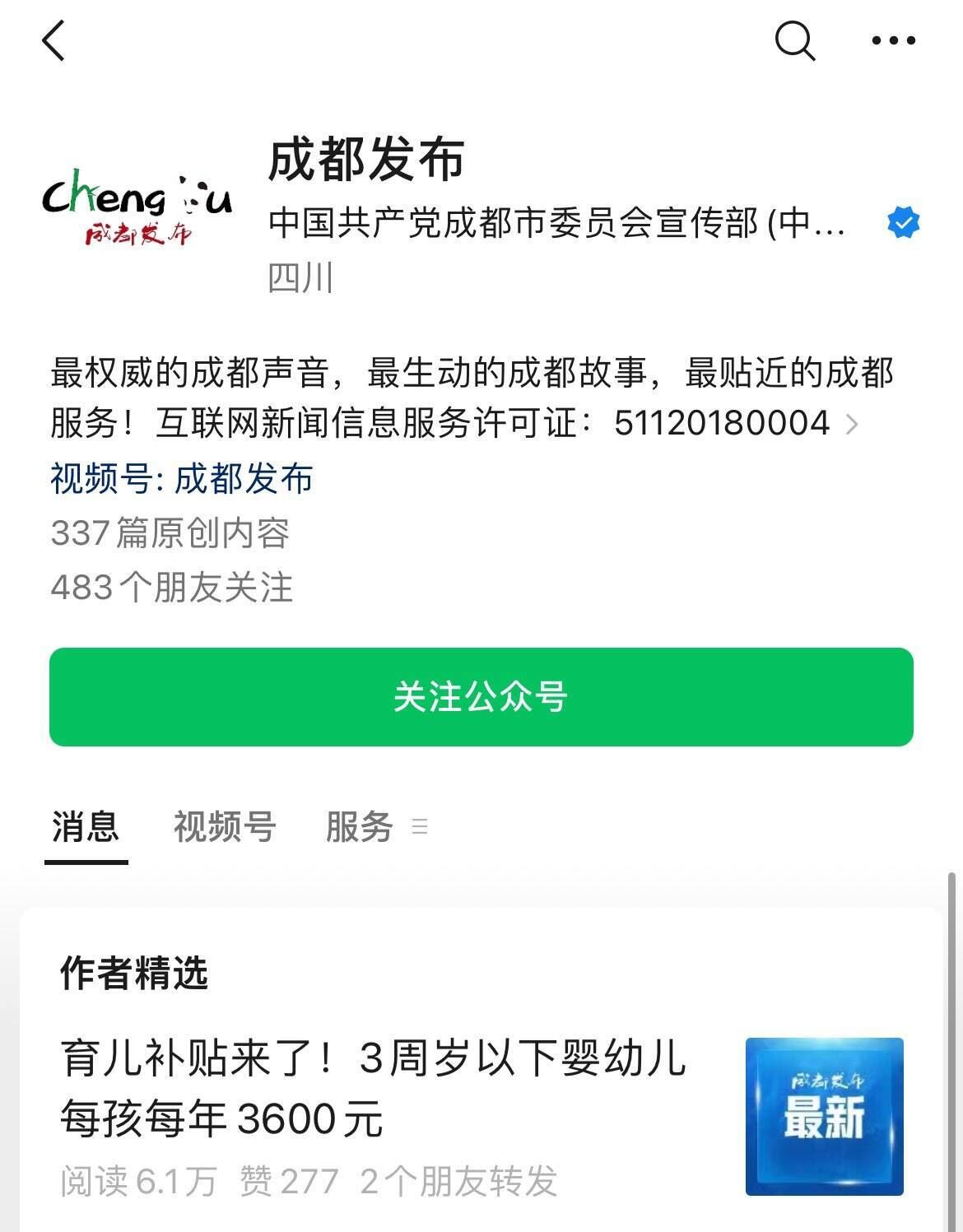Switch to the 服务 tab
The image size is (963, 1232).
click(357, 829)
